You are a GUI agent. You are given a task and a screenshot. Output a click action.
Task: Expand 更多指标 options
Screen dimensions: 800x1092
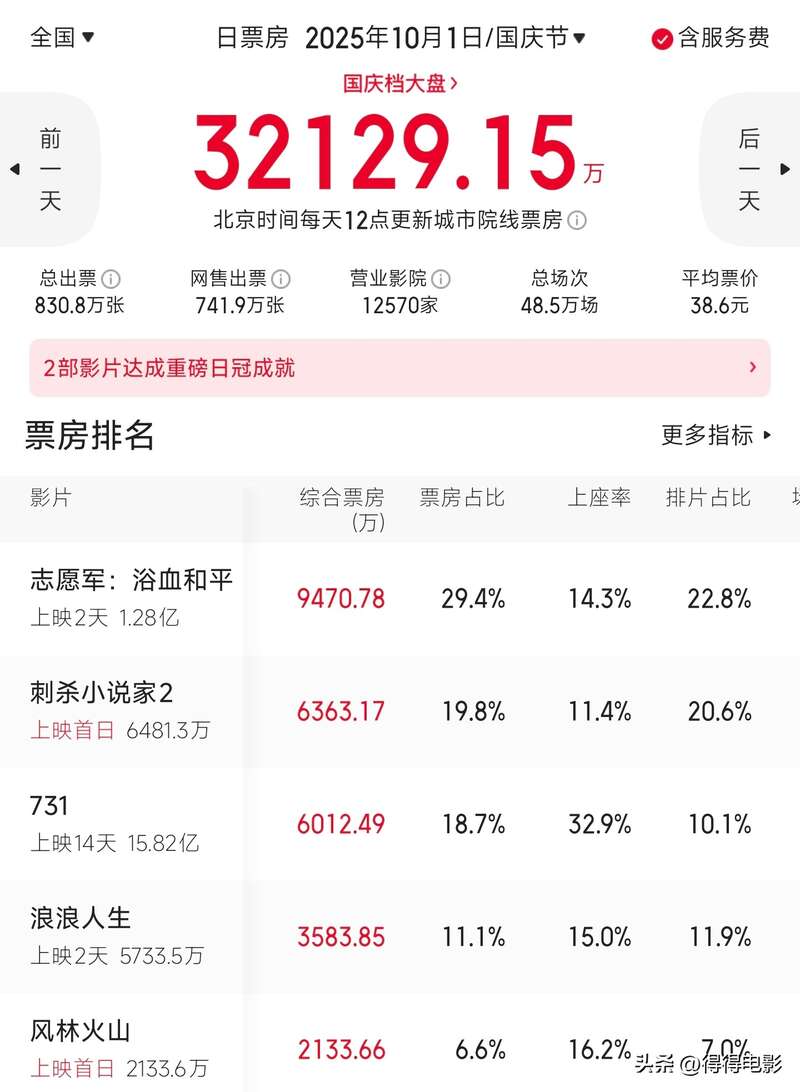[x=717, y=435]
